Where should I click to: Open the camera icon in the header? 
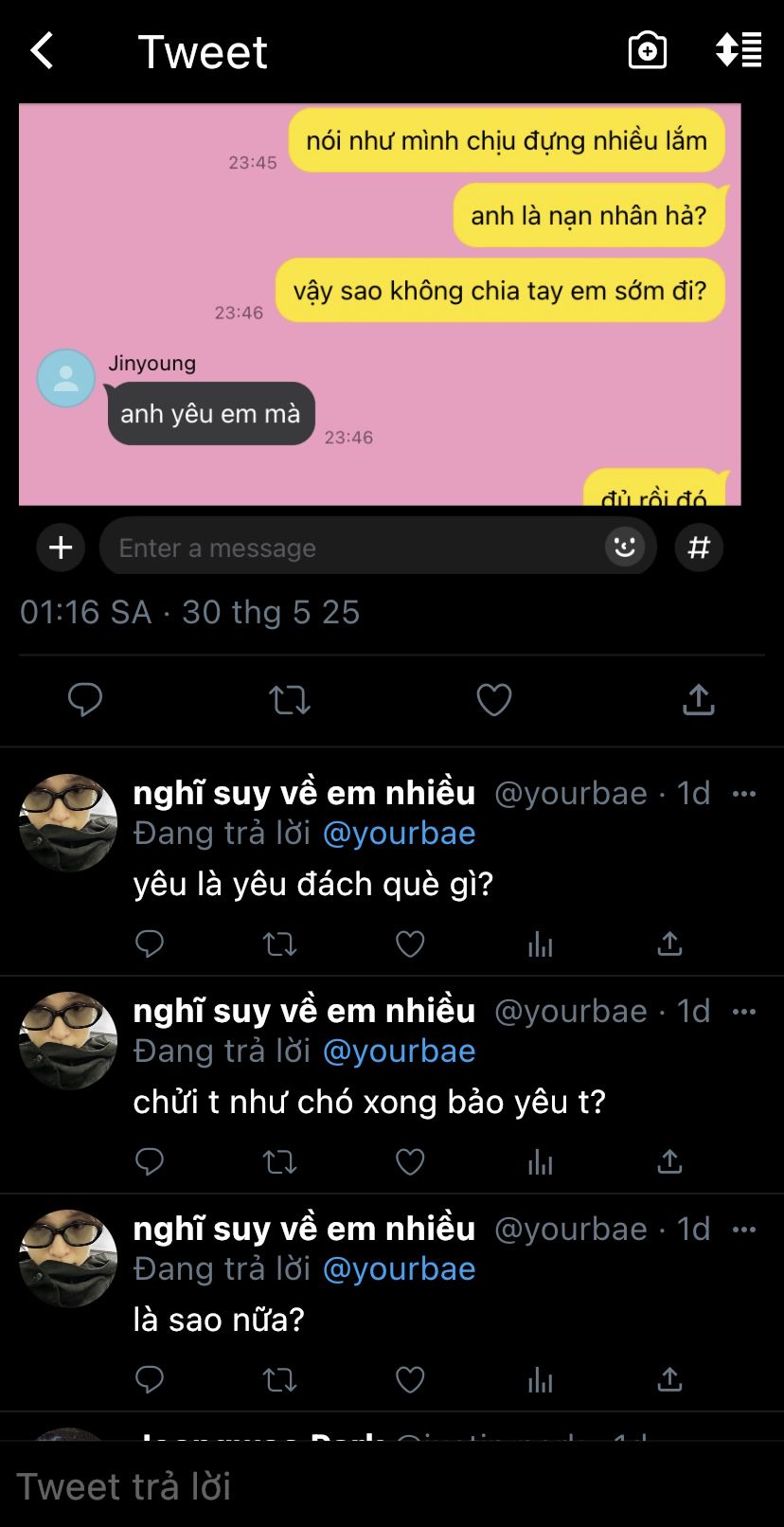pos(648,51)
